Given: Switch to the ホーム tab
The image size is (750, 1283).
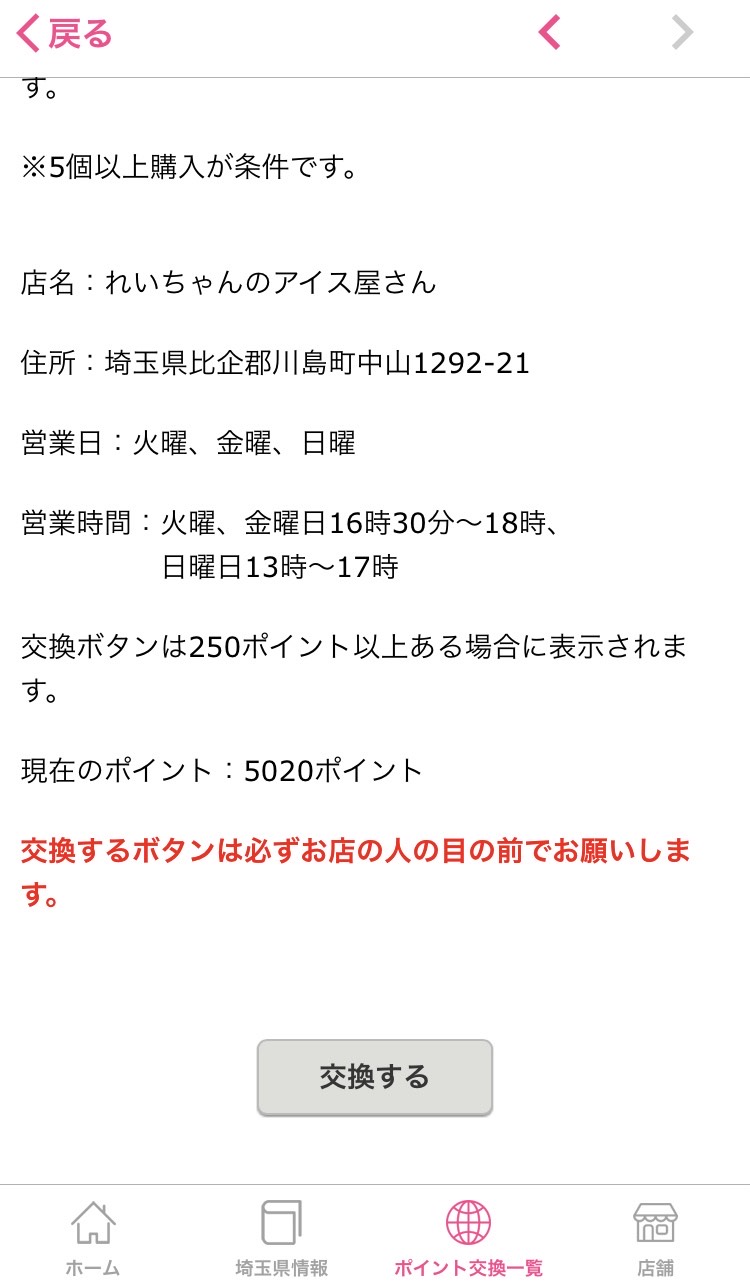Looking at the screenshot, I should (93, 1239).
